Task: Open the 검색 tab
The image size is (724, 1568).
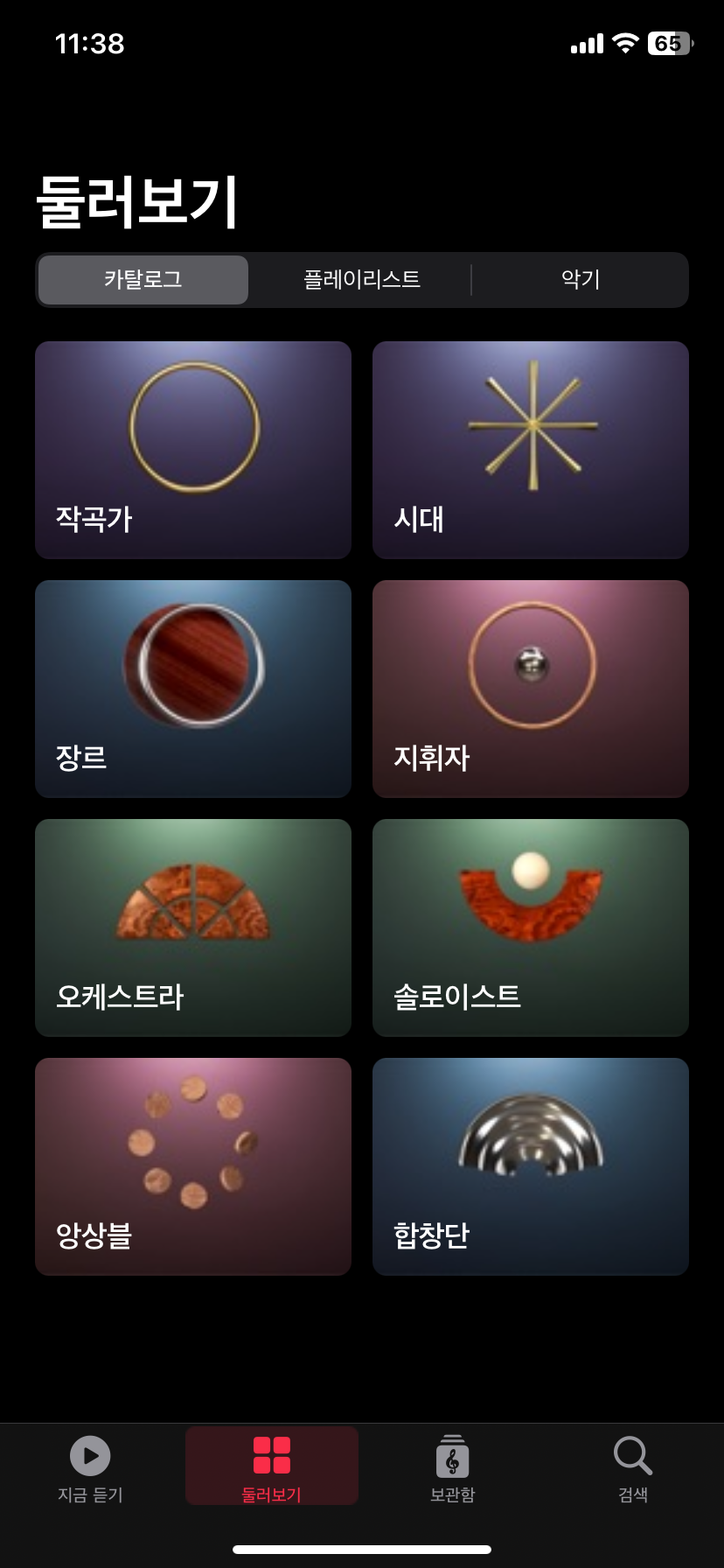Action: 633,1468
